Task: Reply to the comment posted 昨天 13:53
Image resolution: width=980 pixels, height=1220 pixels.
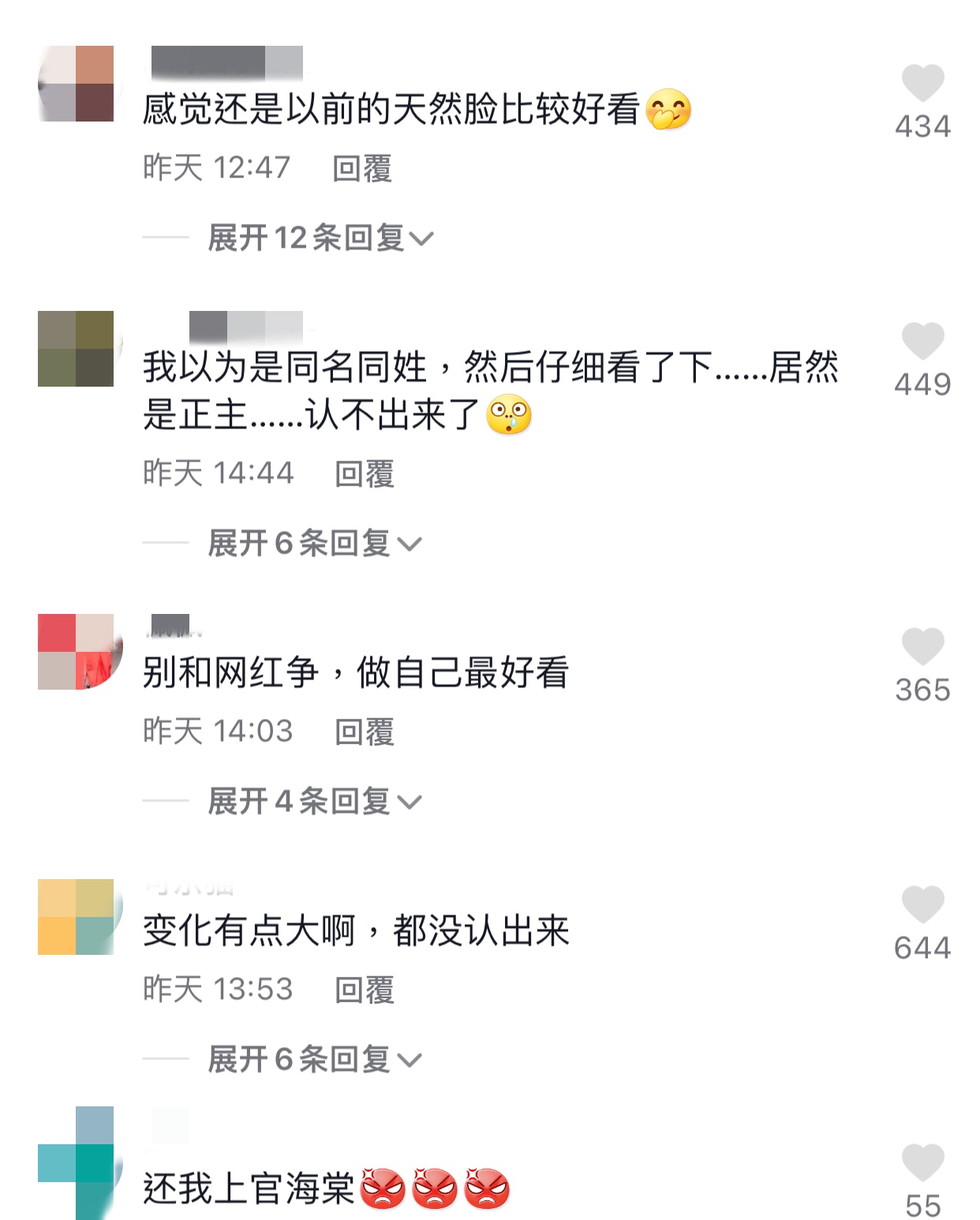Action: [364, 990]
